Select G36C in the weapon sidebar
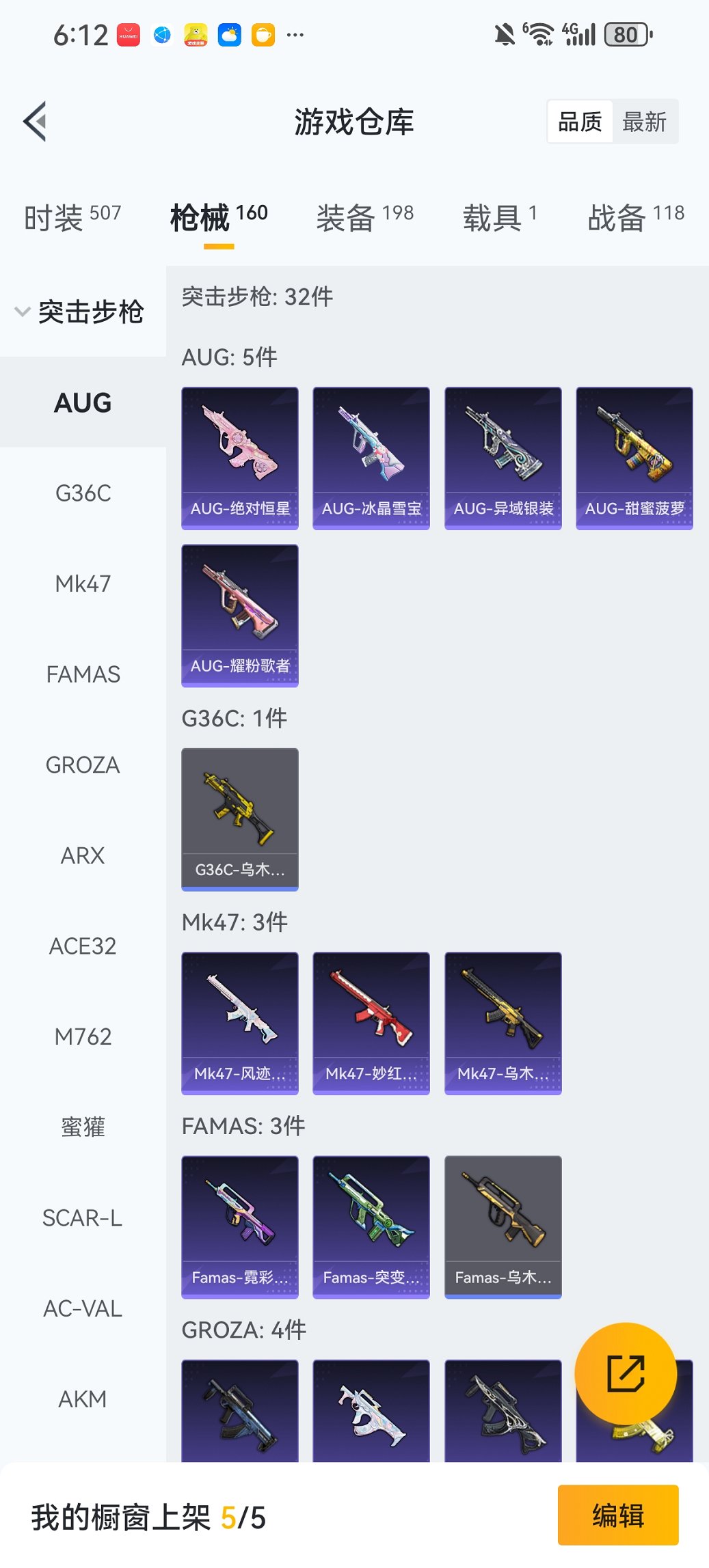 click(83, 493)
